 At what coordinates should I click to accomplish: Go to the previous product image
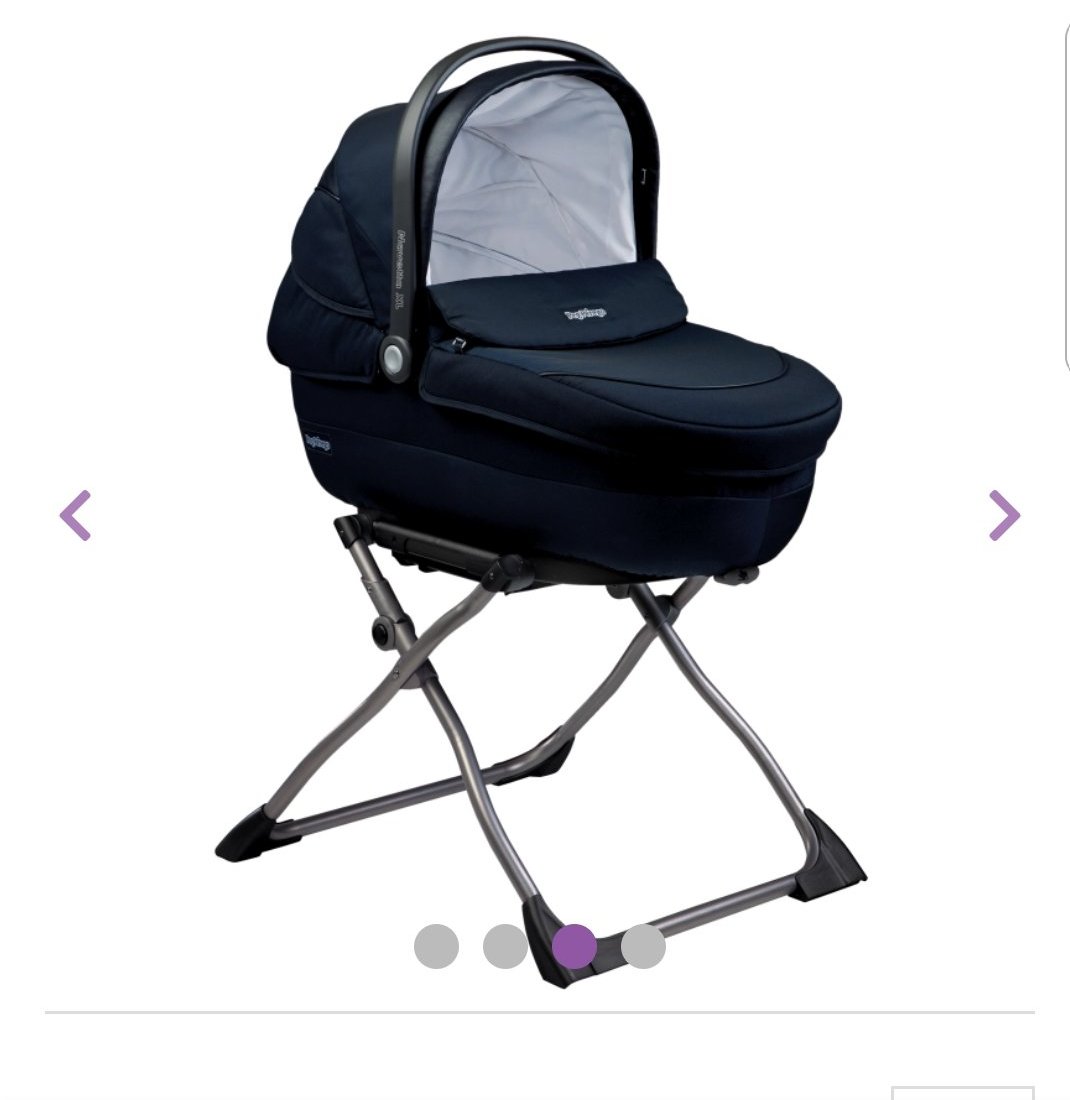pos(76,516)
